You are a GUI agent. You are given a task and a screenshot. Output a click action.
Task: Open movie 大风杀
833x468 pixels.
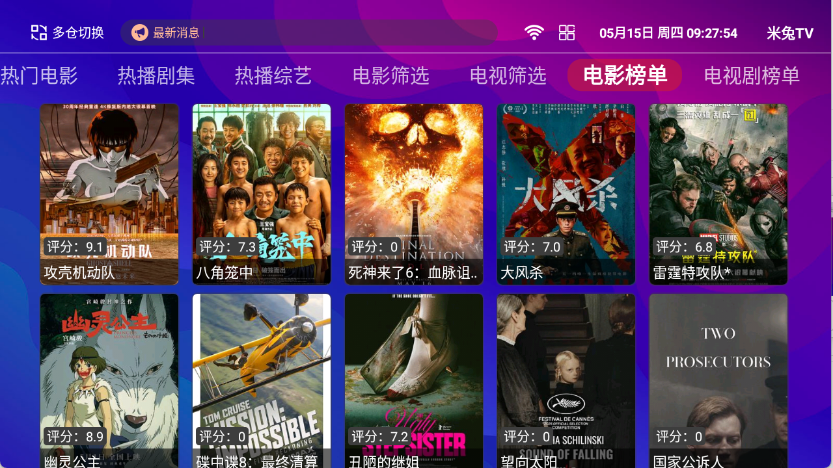tap(565, 193)
